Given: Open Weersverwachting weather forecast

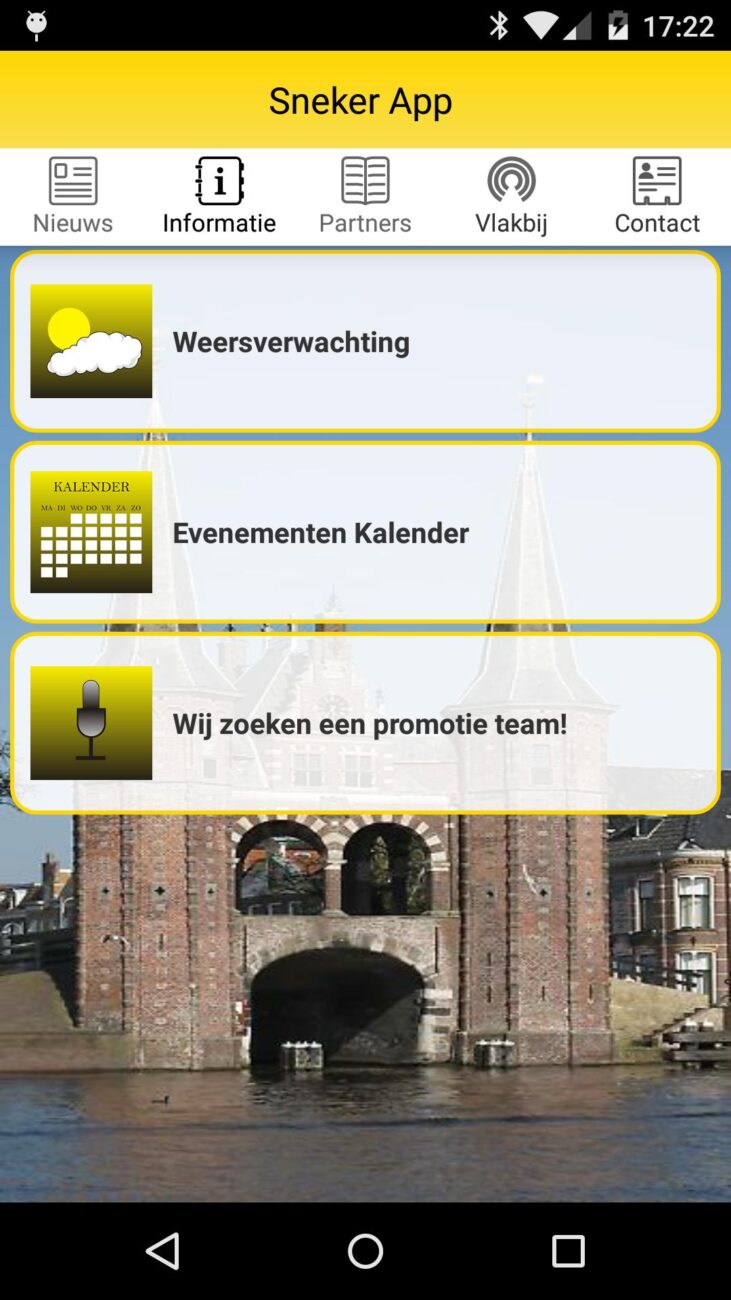Looking at the screenshot, I should (x=365, y=341).
